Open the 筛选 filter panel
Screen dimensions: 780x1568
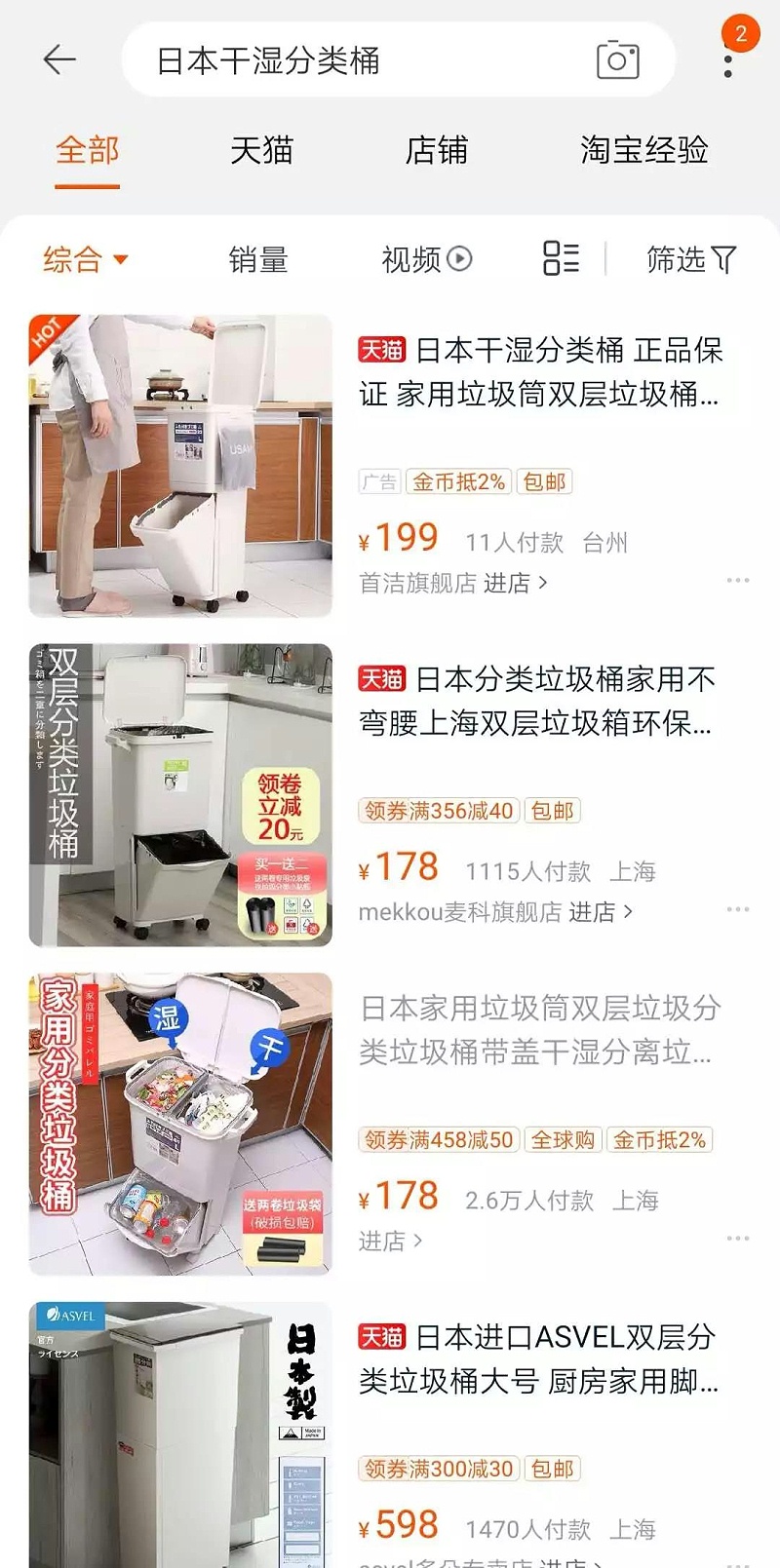[x=690, y=259]
